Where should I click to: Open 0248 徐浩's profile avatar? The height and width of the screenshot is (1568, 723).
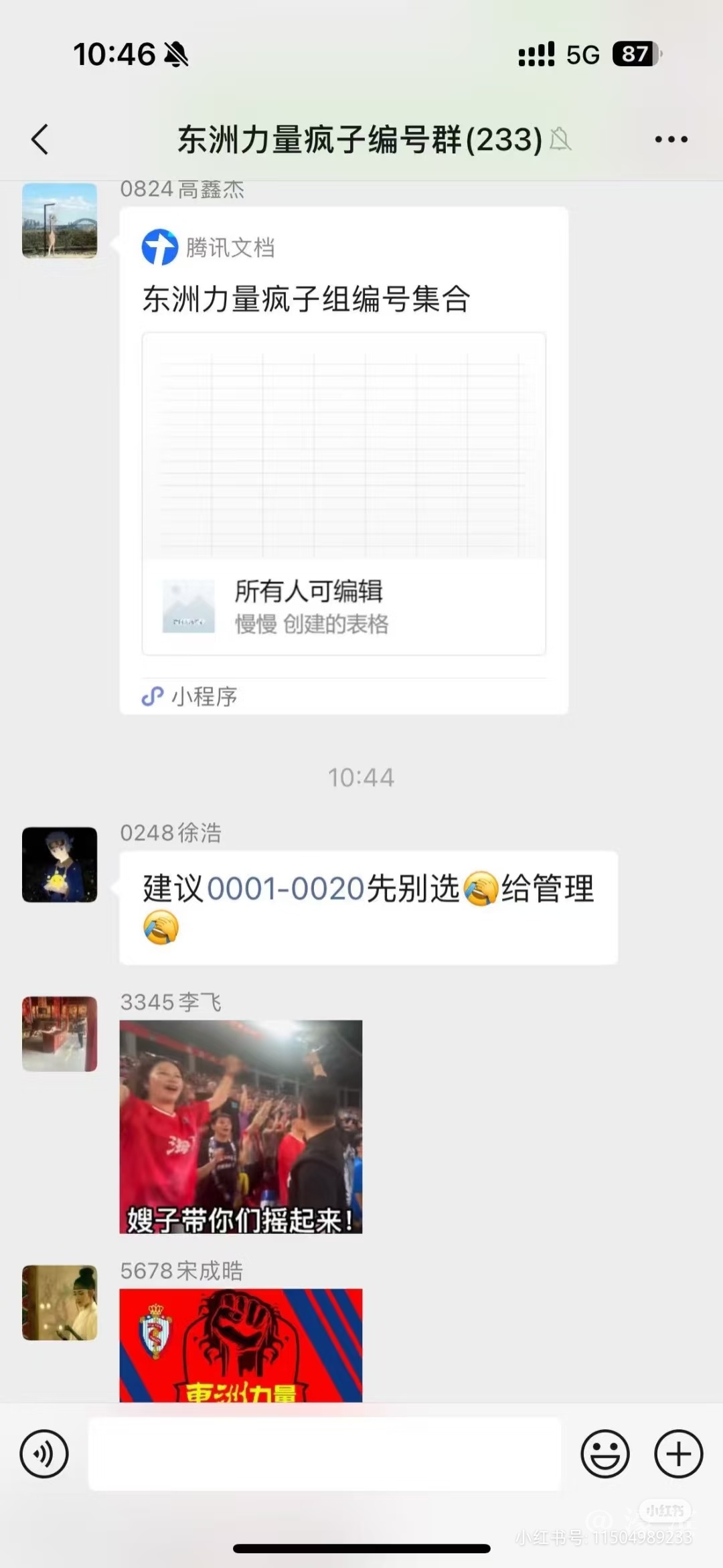point(60,864)
